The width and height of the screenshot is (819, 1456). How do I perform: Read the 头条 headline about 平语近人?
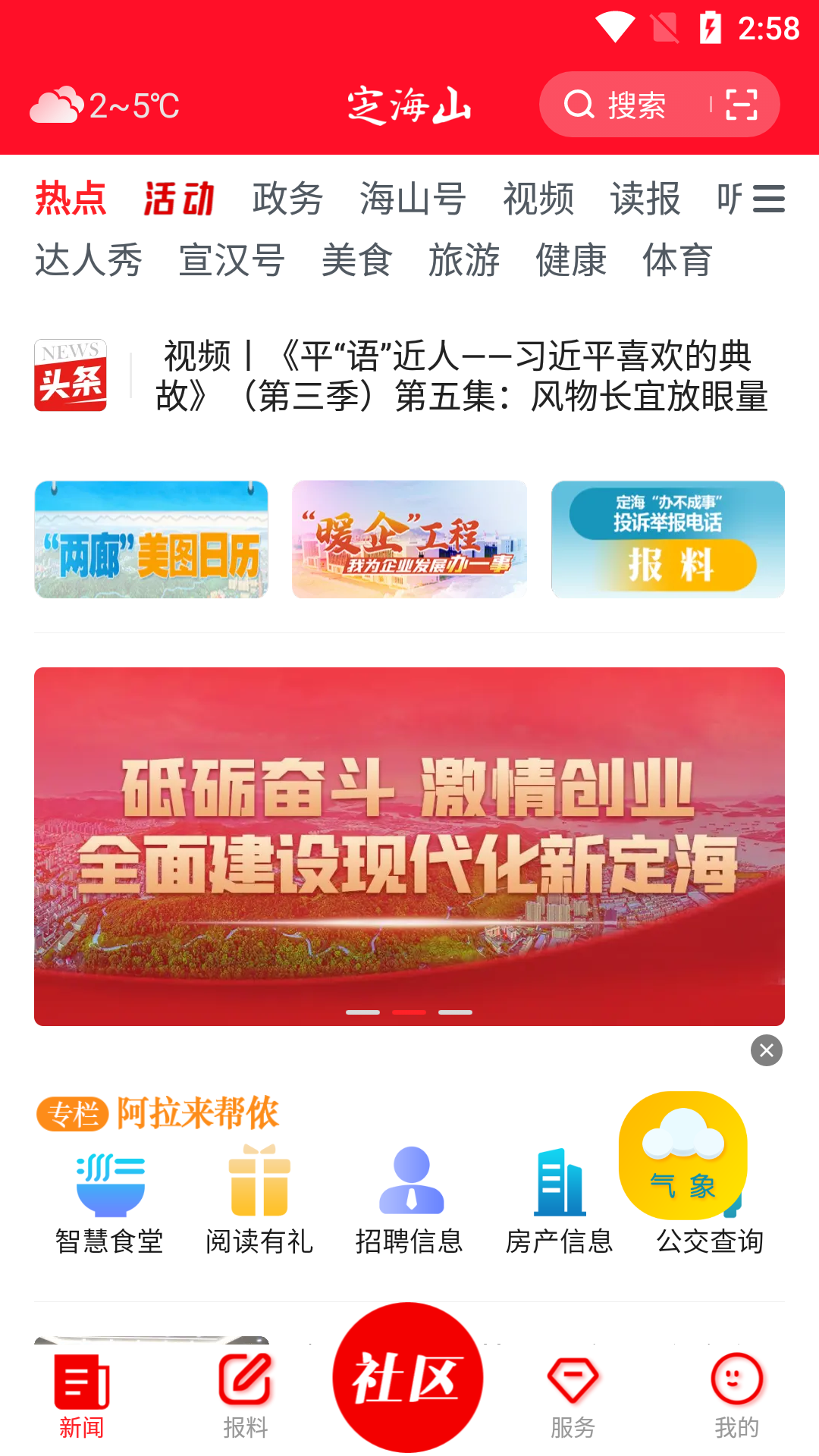461,376
